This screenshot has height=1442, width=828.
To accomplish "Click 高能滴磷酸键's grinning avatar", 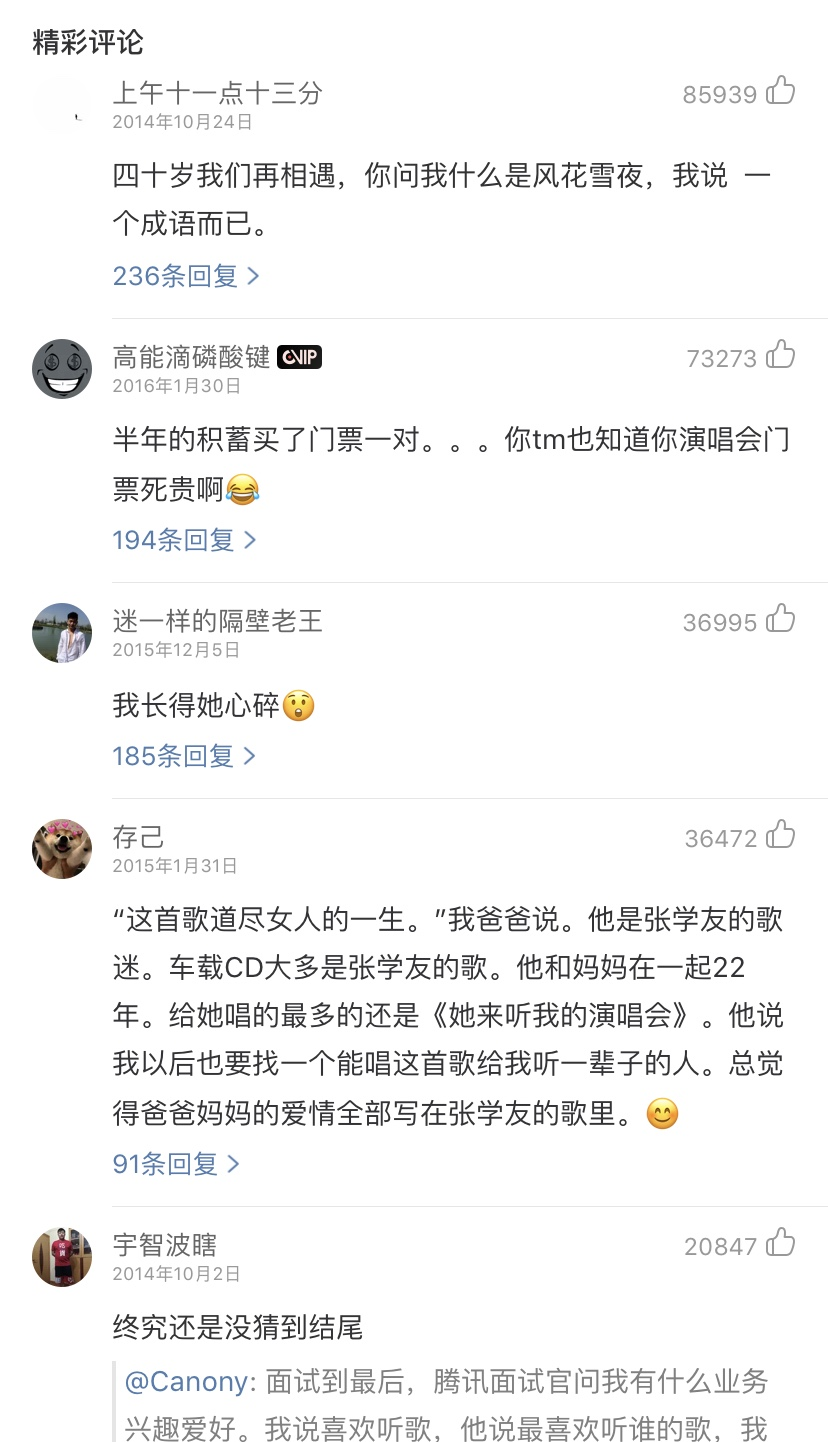I will (62, 369).
